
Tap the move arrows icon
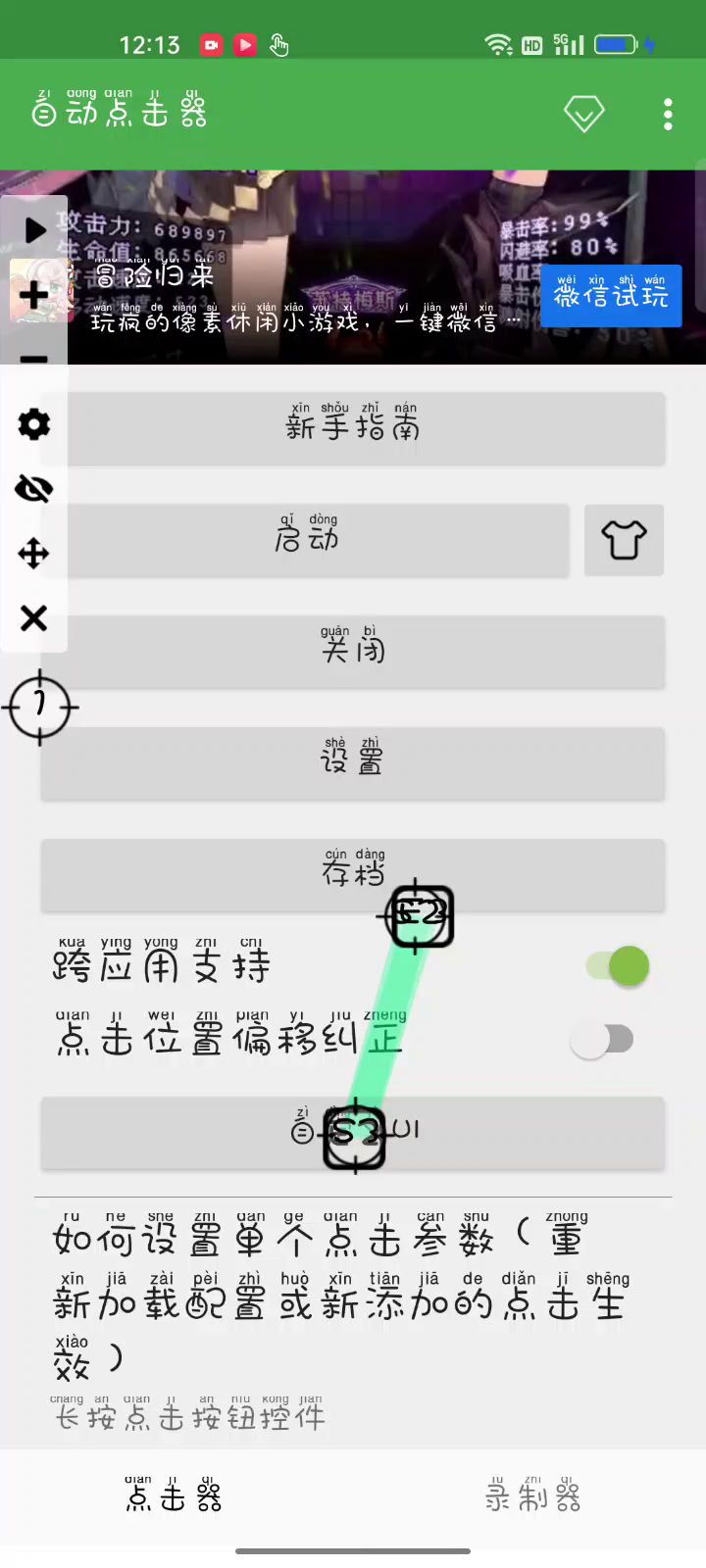point(34,554)
